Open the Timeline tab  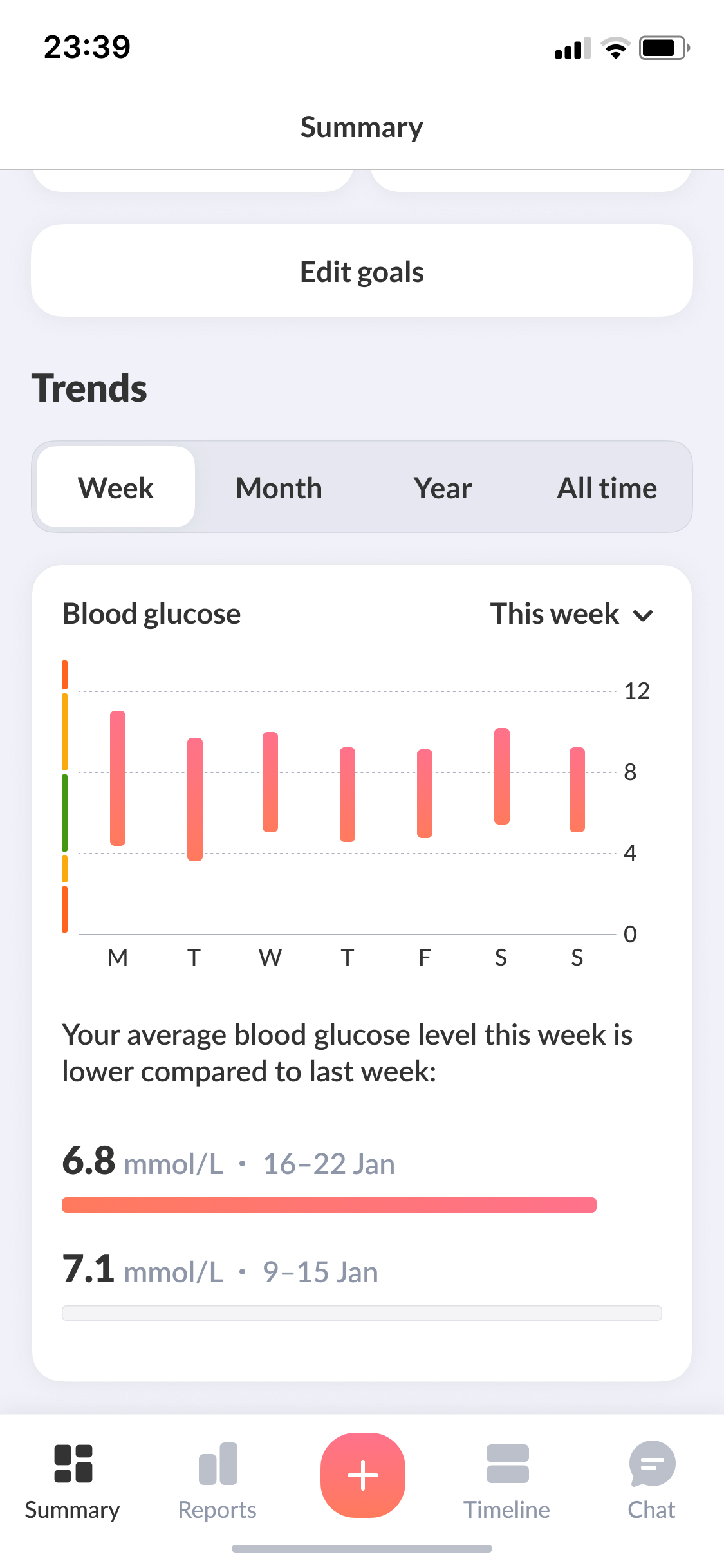[507, 1480]
